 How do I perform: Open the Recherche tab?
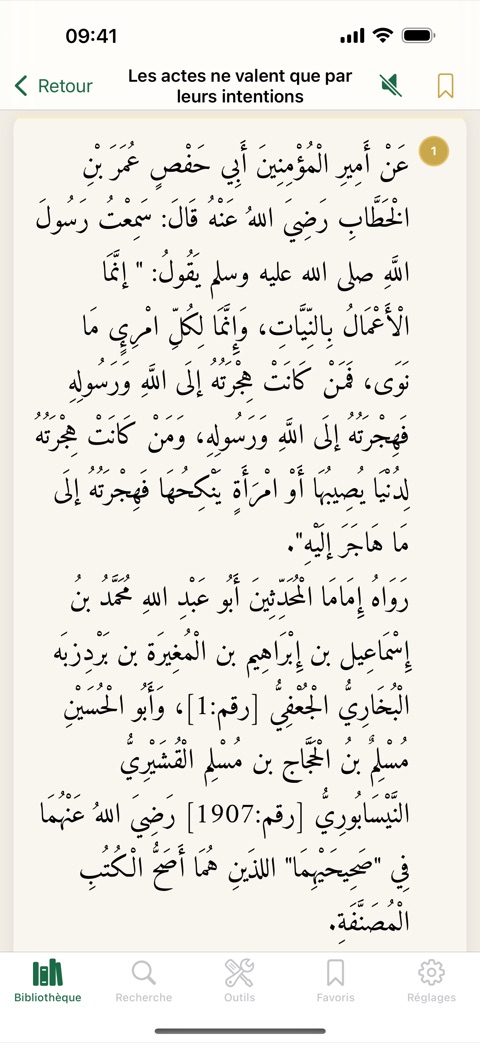(144, 982)
